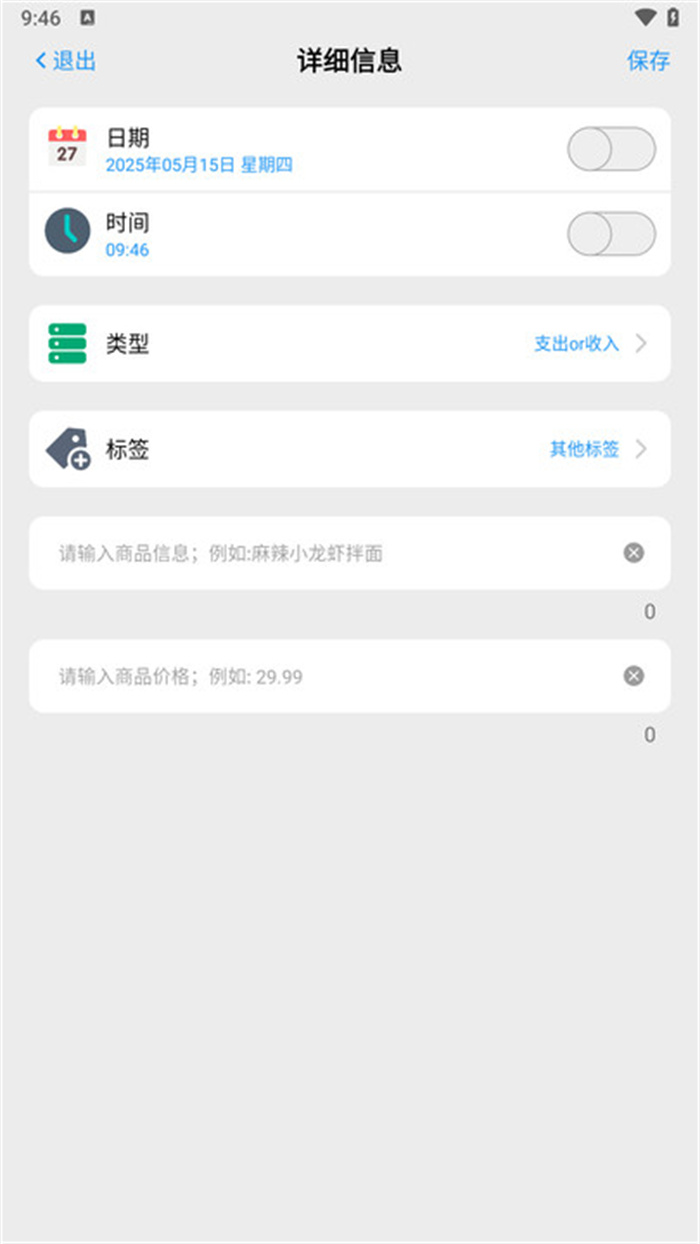Open the 类型 selection row
Image resolution: width=700 pixels, height=1244 pixels.
pos(349,344)
